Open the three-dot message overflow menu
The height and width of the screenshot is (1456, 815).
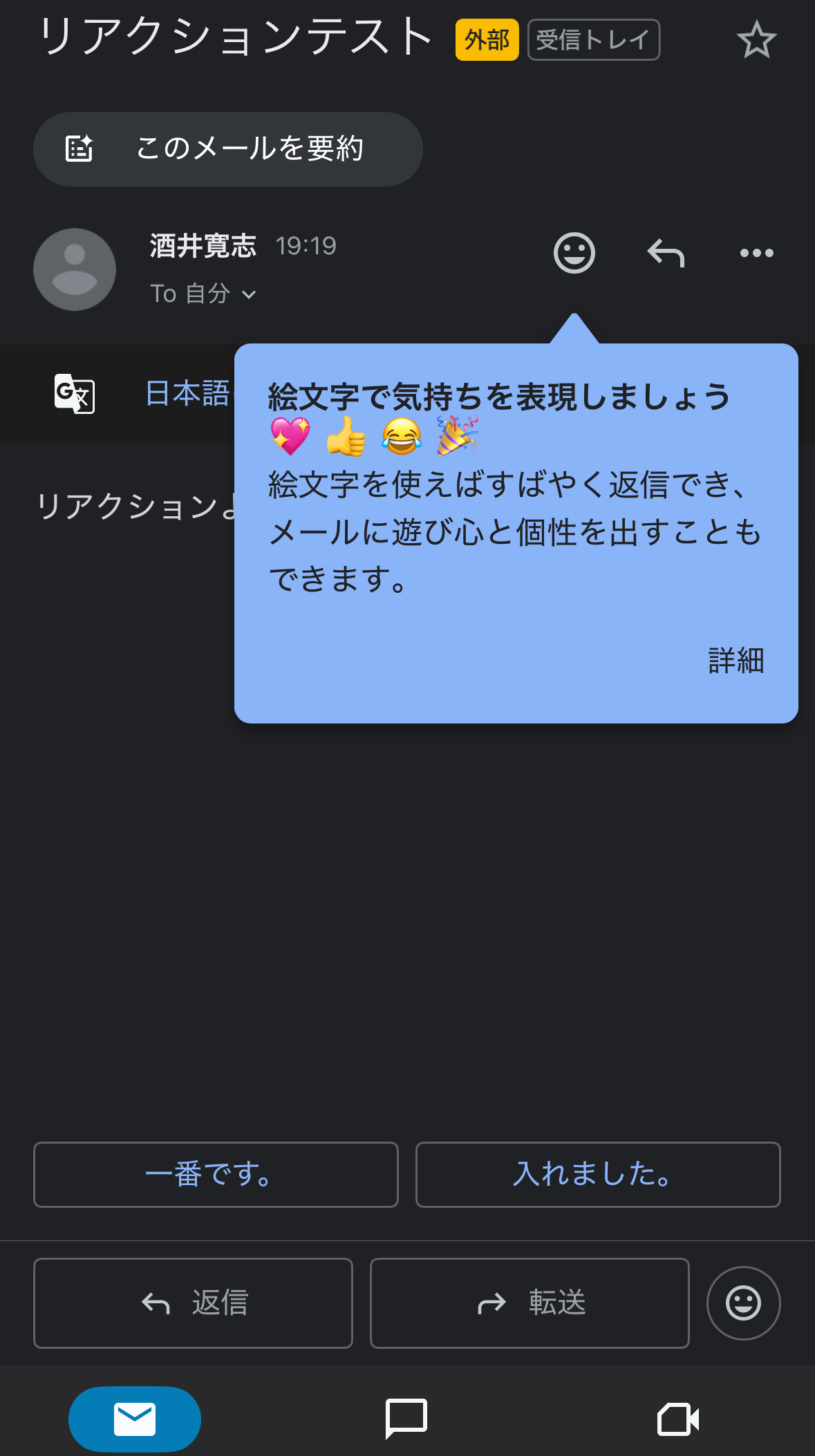(x=756, y=253)
